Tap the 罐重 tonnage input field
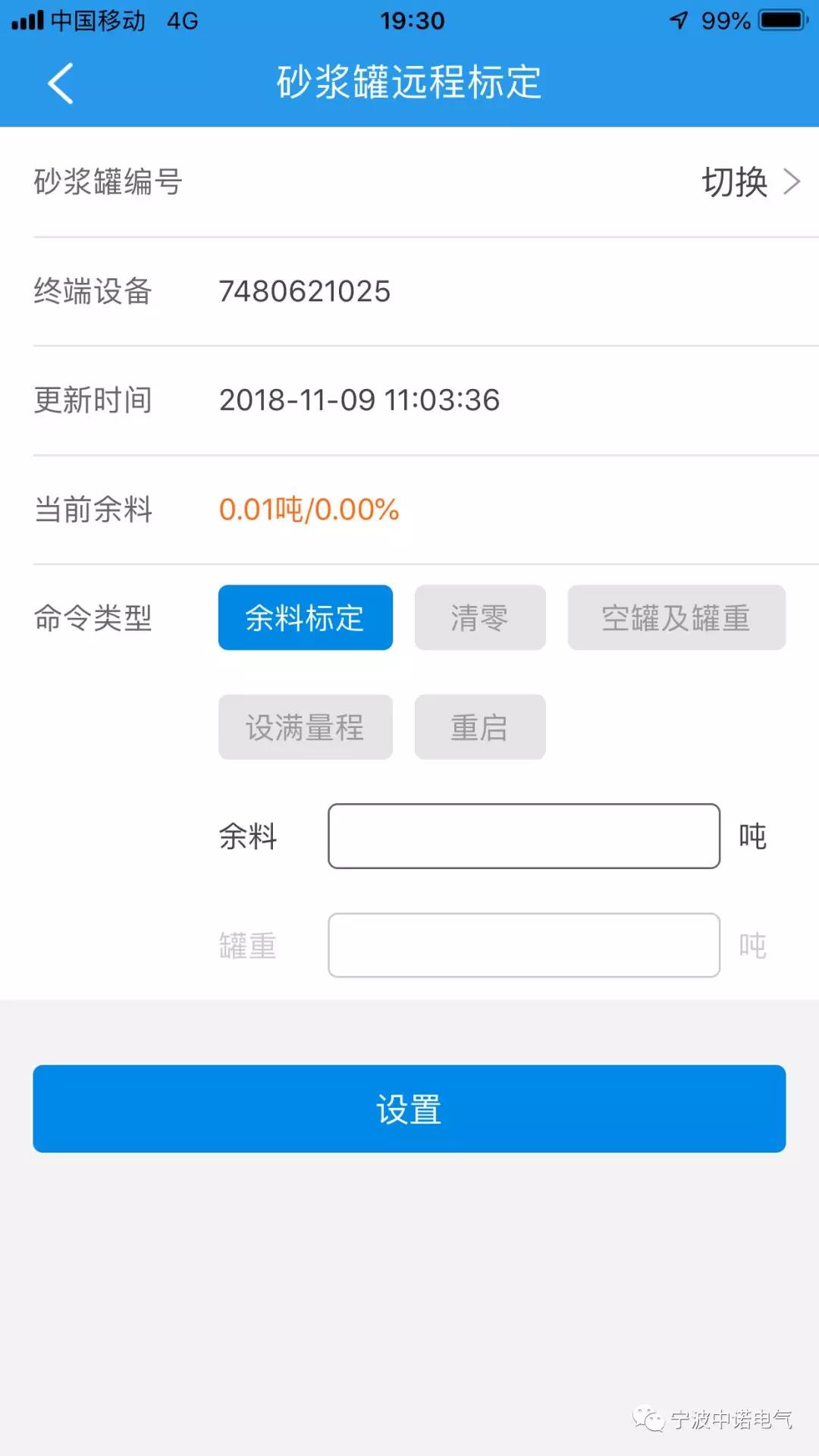The height and width of the screenshot is (1456, 819). pos(523,945)
